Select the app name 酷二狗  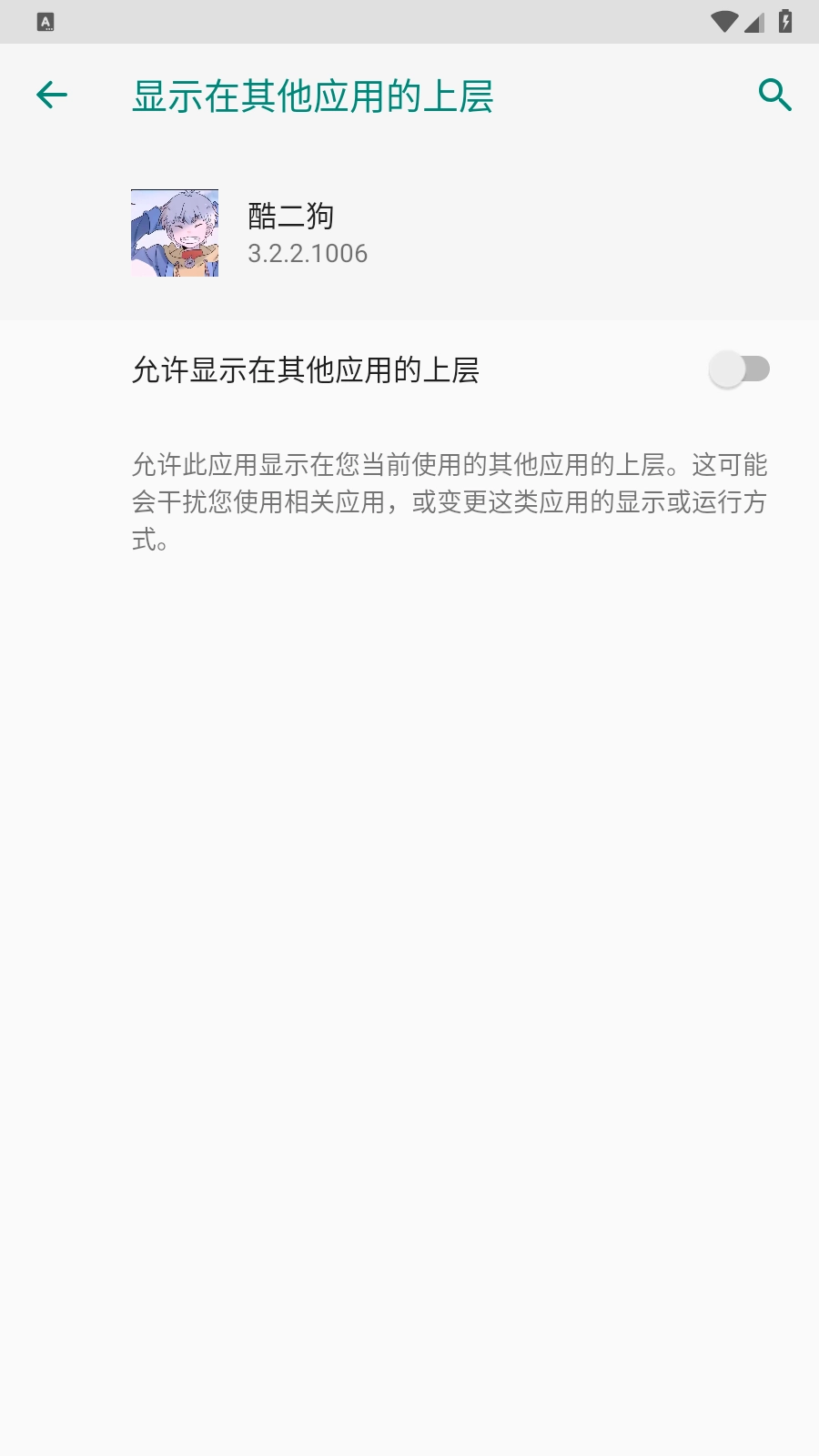(x=293, y=215)
